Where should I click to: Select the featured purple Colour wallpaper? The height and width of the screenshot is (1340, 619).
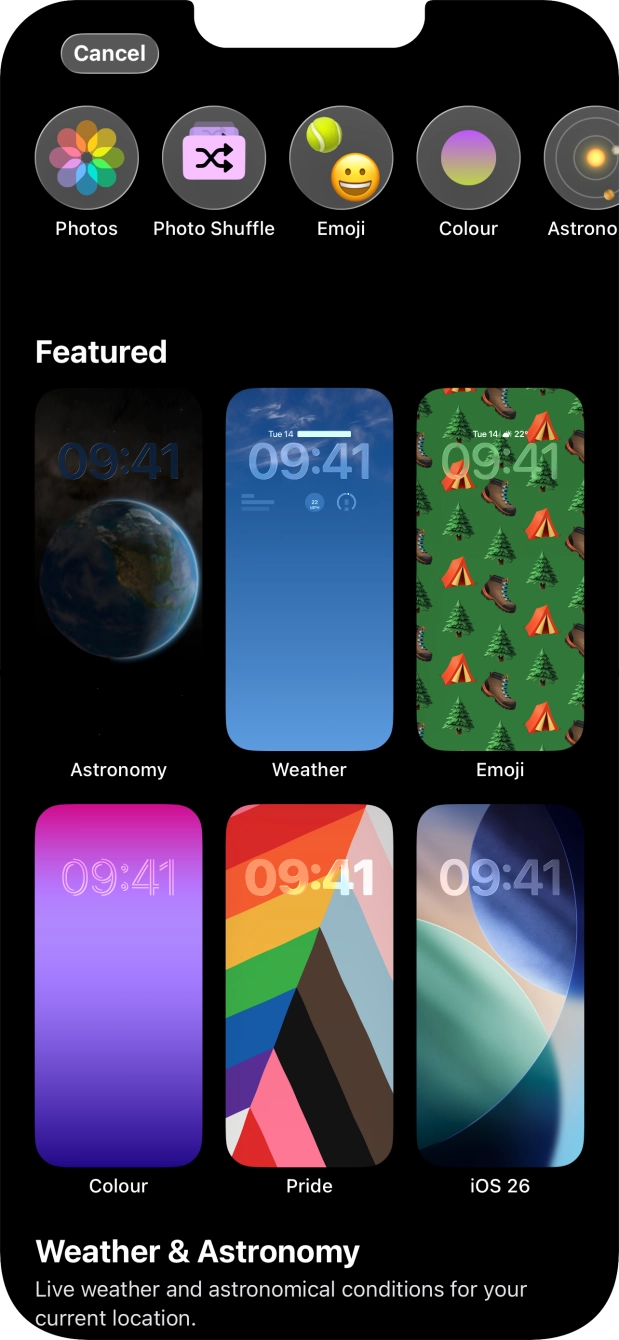click(119, 985)
